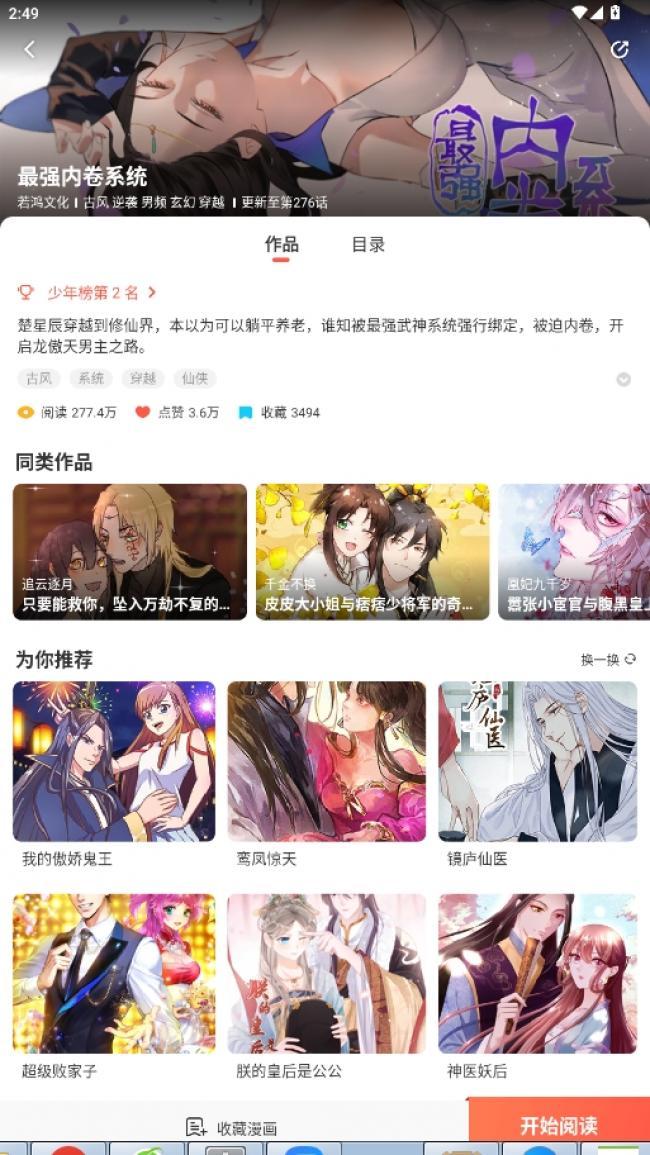Expand the description with the down arrow
Image resolution: width=650 pixels, height=1155 pixels.
tap(623, 379)
